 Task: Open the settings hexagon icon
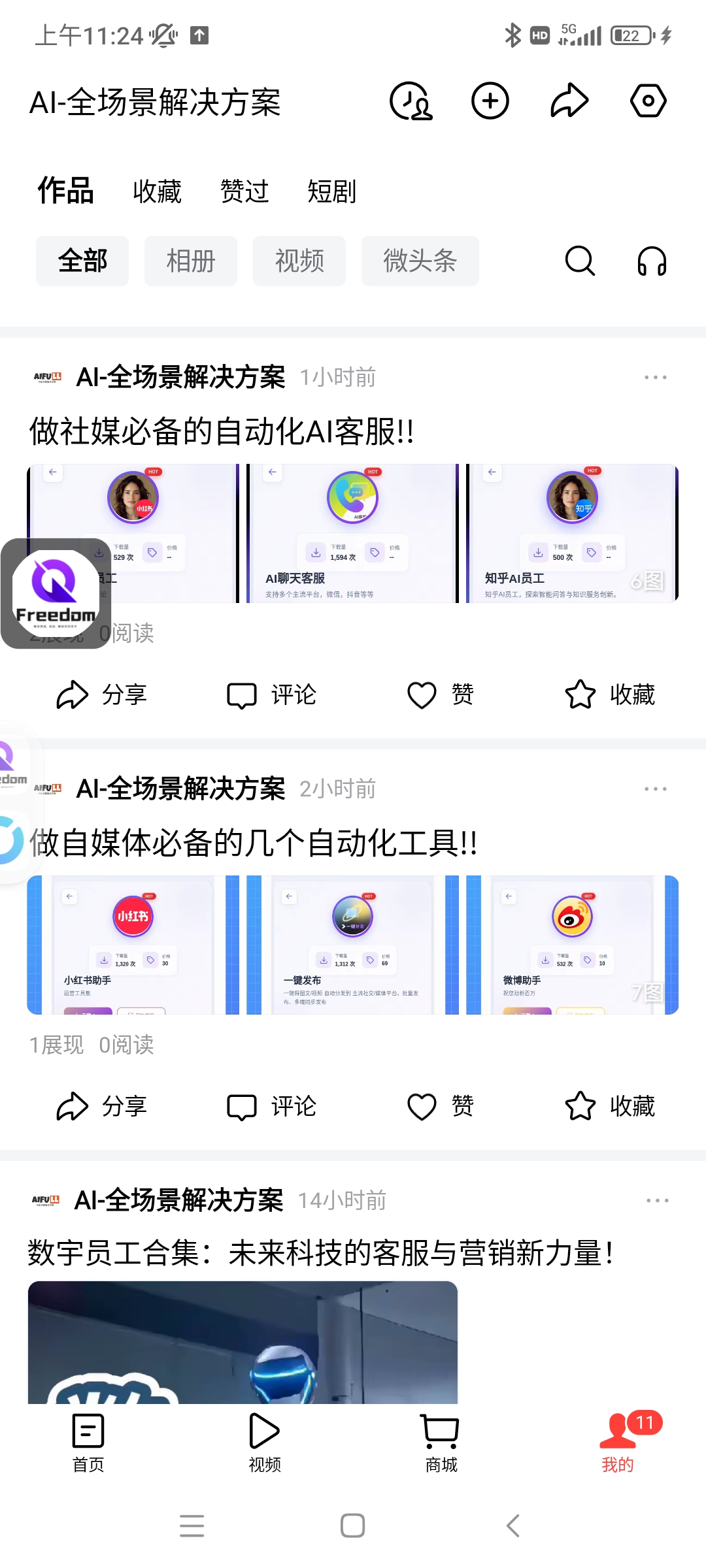[648, 101]
